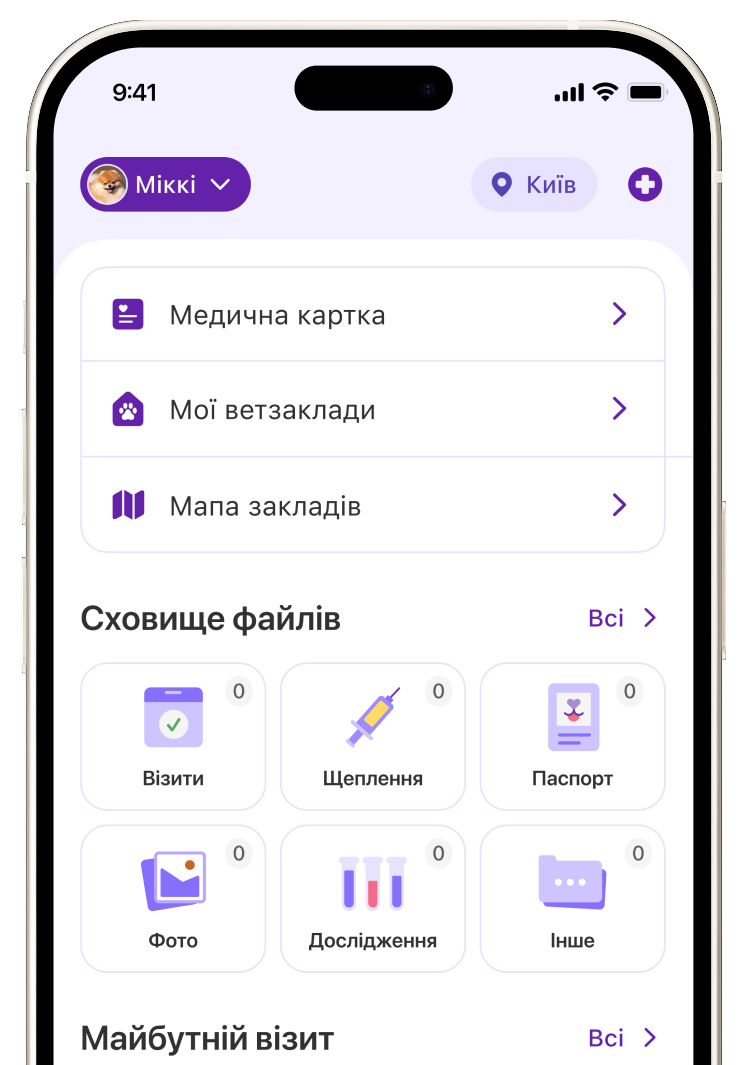View all in Майбутній візит

tap(622, 1037)
